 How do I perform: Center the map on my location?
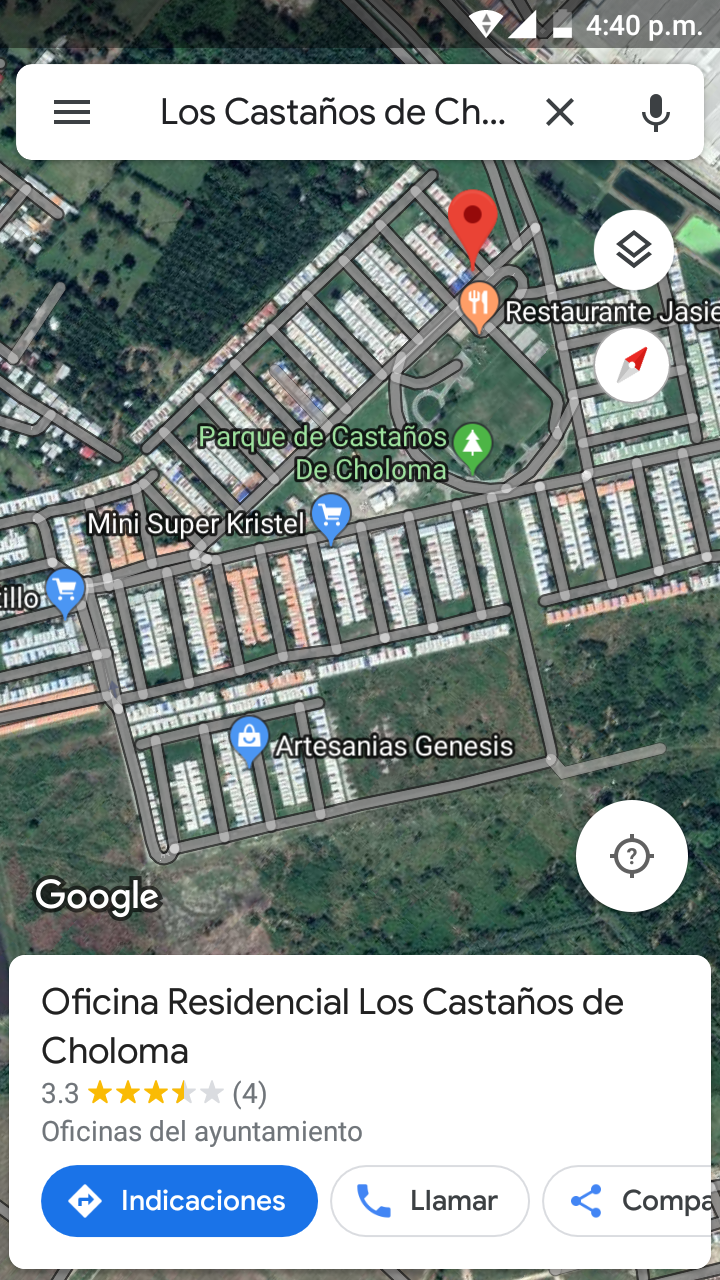point(631,856)
